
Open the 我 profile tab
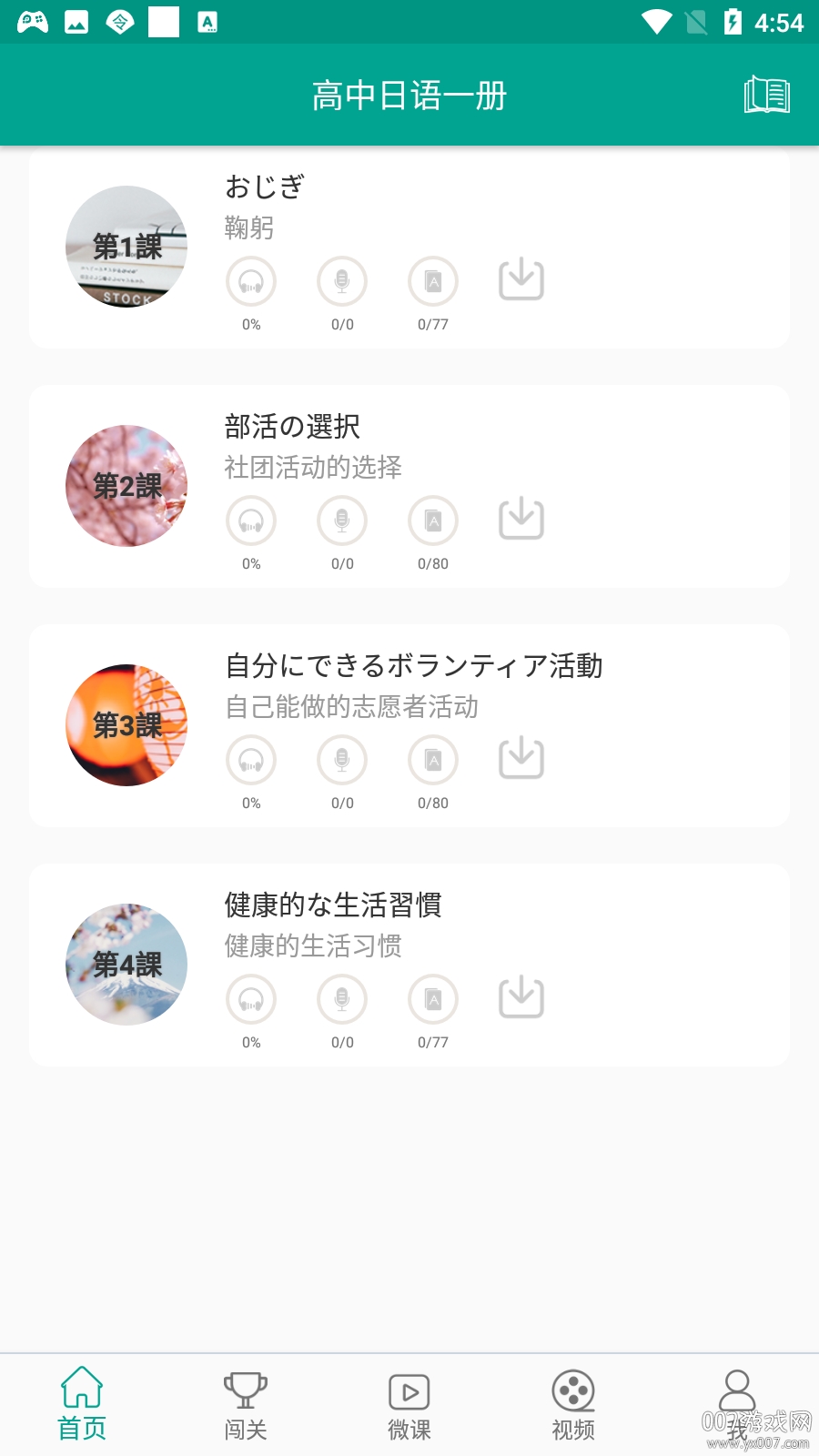(737, 1404)
